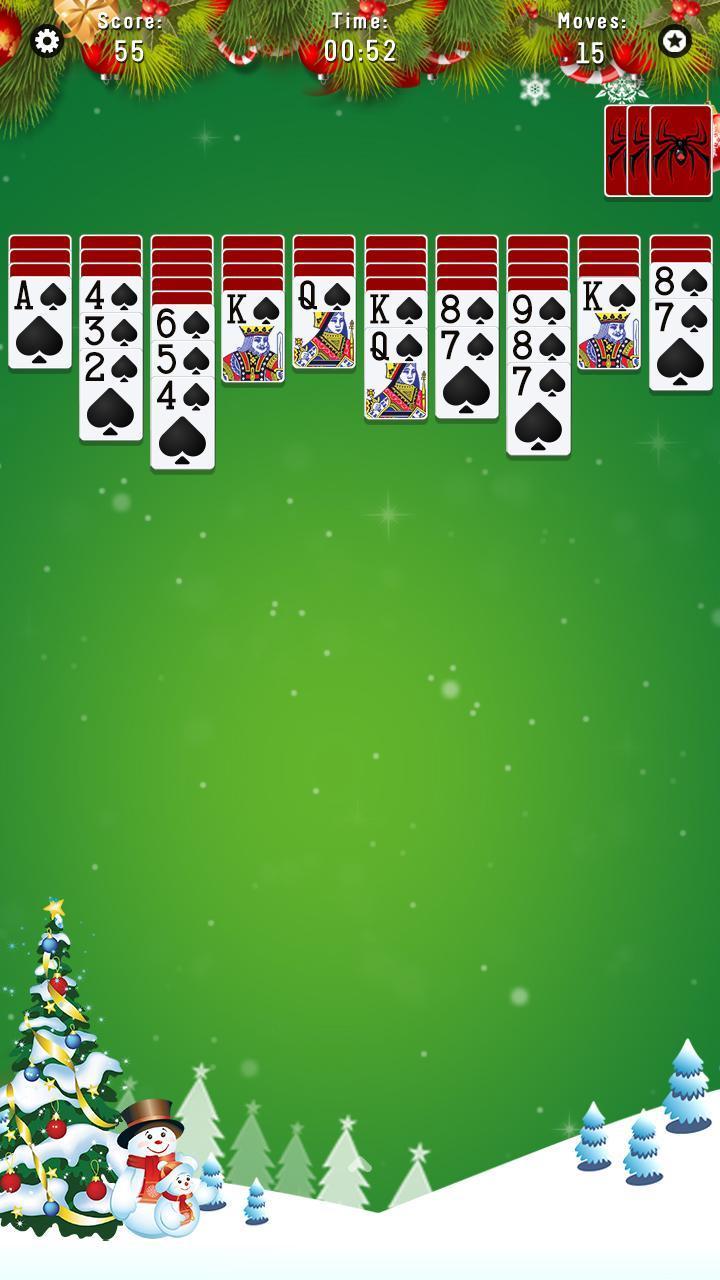This screenshot has width=720, height=1280.
Task: Tap a face-down card in the first column
Action: [x=38, y=255]
